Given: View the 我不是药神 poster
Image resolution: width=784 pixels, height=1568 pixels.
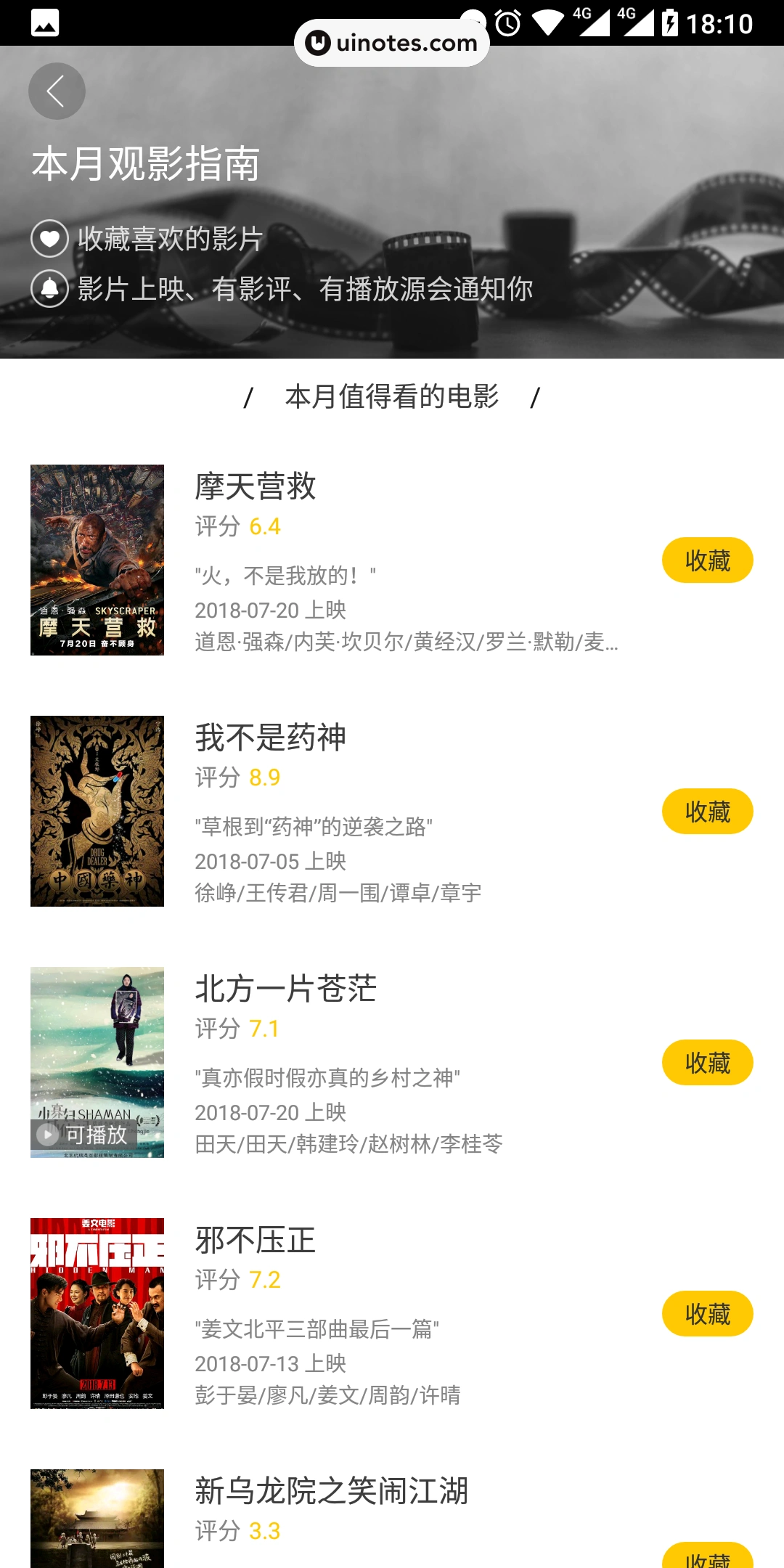Looking at the screenshot, I should (x=97, y=812).
